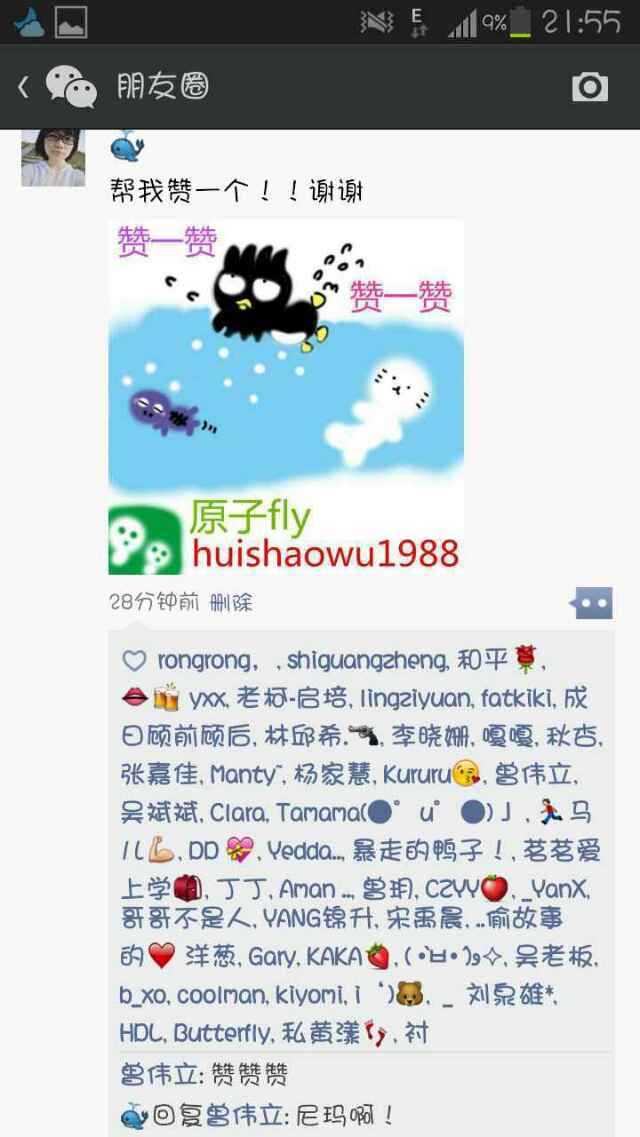Delete this post via 删除 link
640x1137 pixels.
[x=231, y=602]
